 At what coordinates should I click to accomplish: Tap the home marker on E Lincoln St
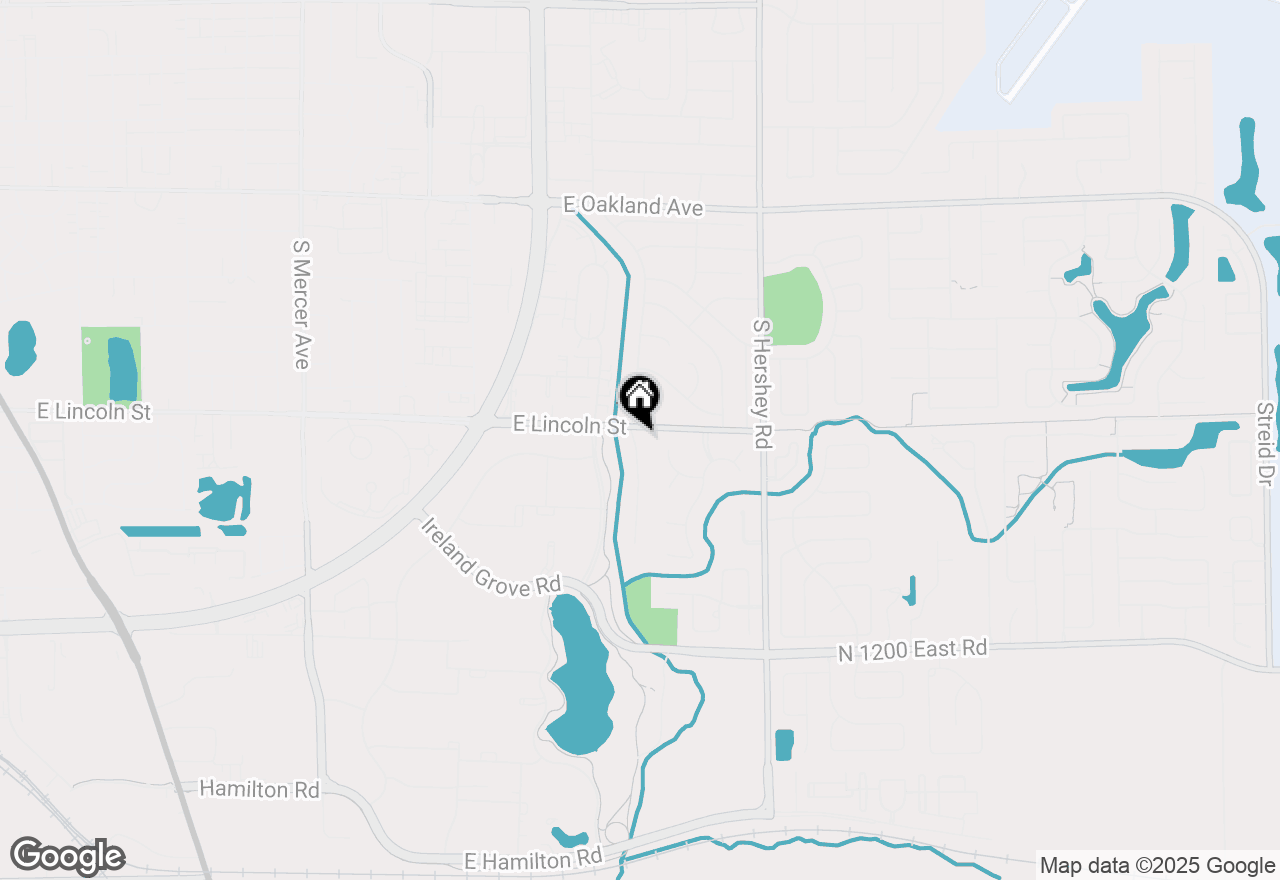click(x=640, y=401)
